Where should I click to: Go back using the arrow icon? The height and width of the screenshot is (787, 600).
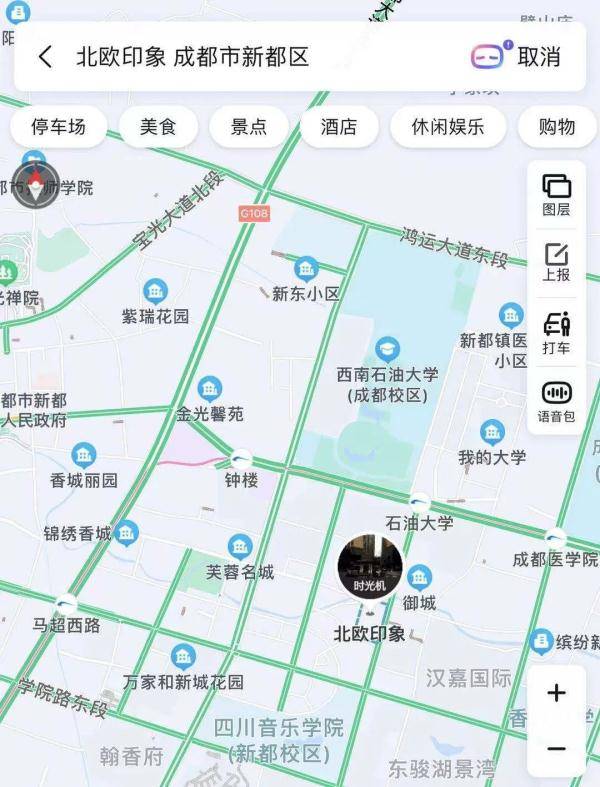point(45,57)
